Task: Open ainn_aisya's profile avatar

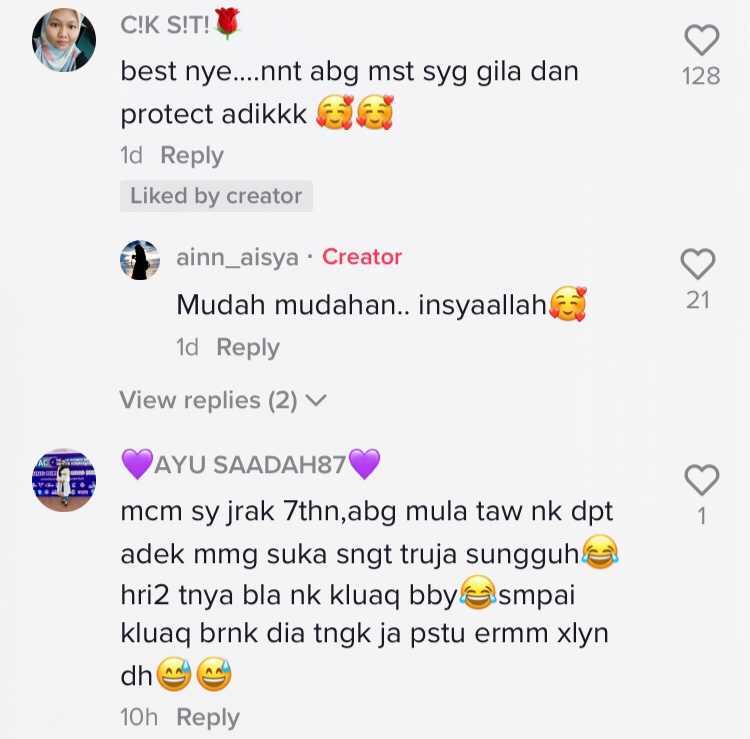Action: [140, 259]
